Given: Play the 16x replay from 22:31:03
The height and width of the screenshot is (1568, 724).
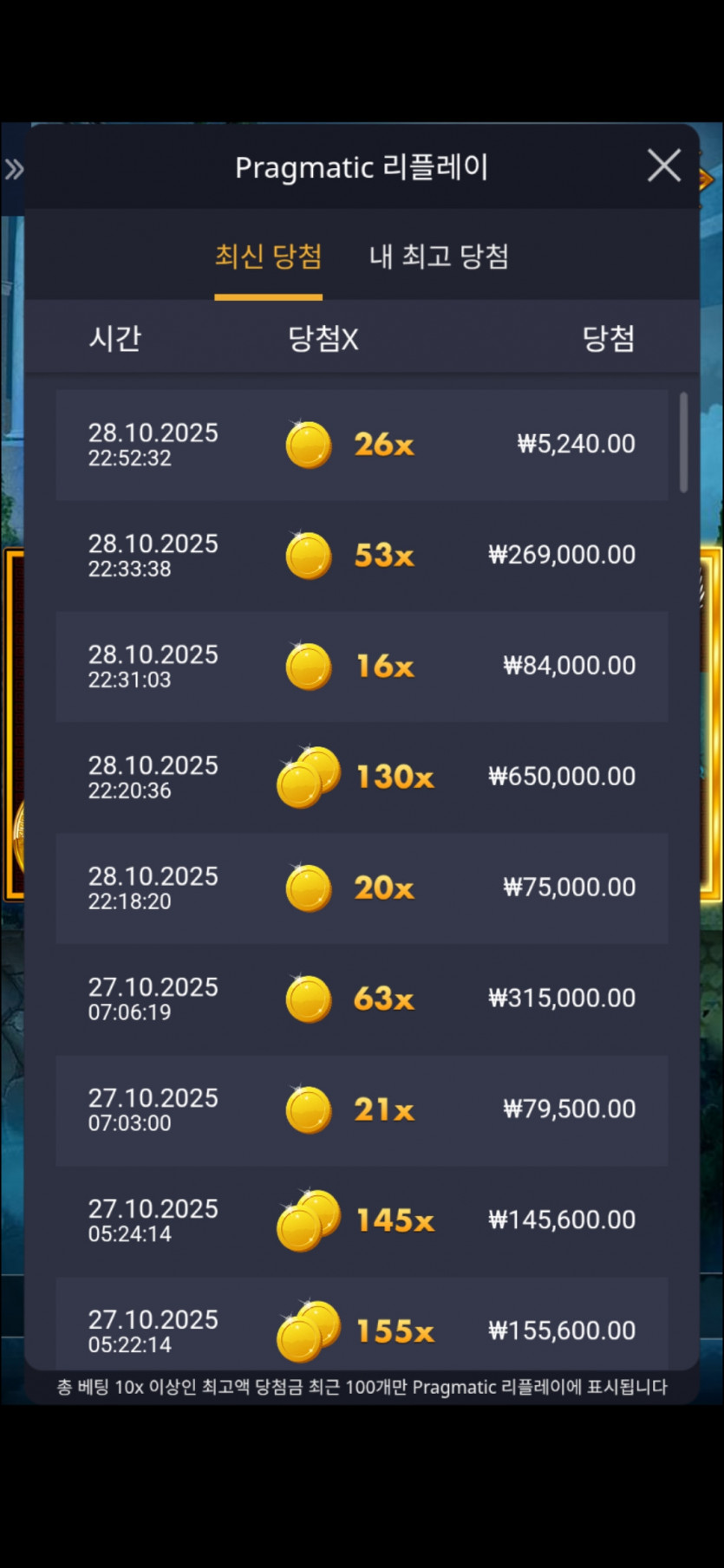Looking at the screenshot, I should (x=362, y=667).
